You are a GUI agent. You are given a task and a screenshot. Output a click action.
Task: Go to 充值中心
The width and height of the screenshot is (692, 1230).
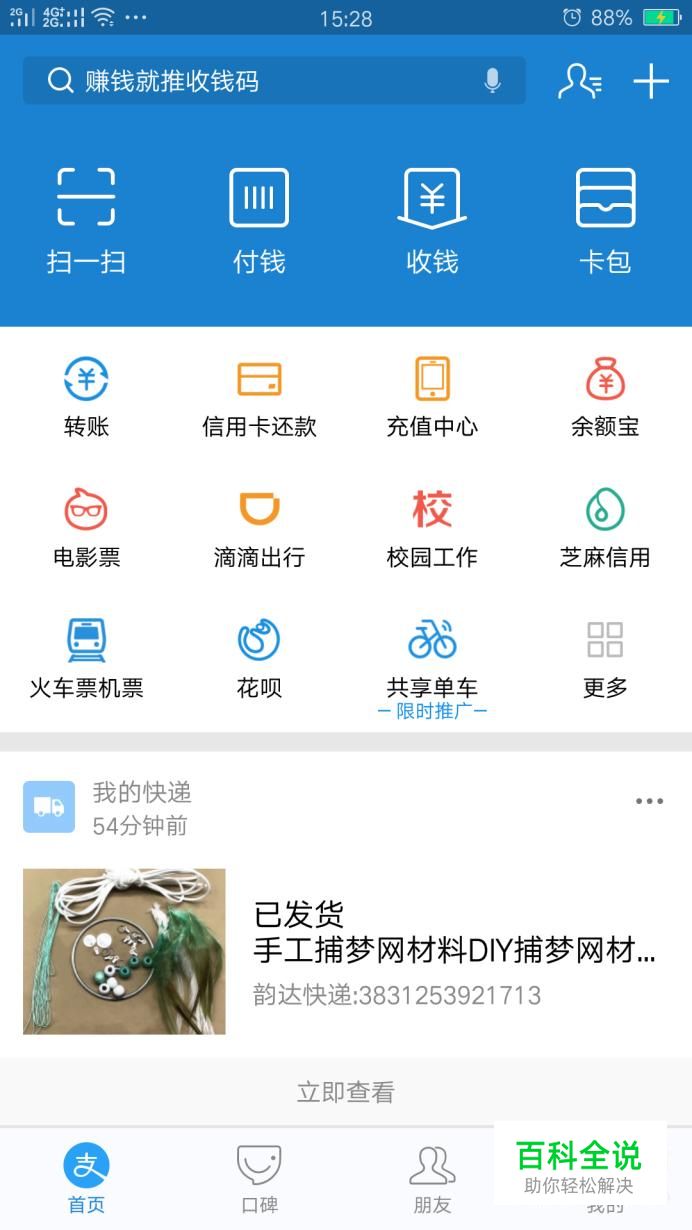(x=432, y=397)
